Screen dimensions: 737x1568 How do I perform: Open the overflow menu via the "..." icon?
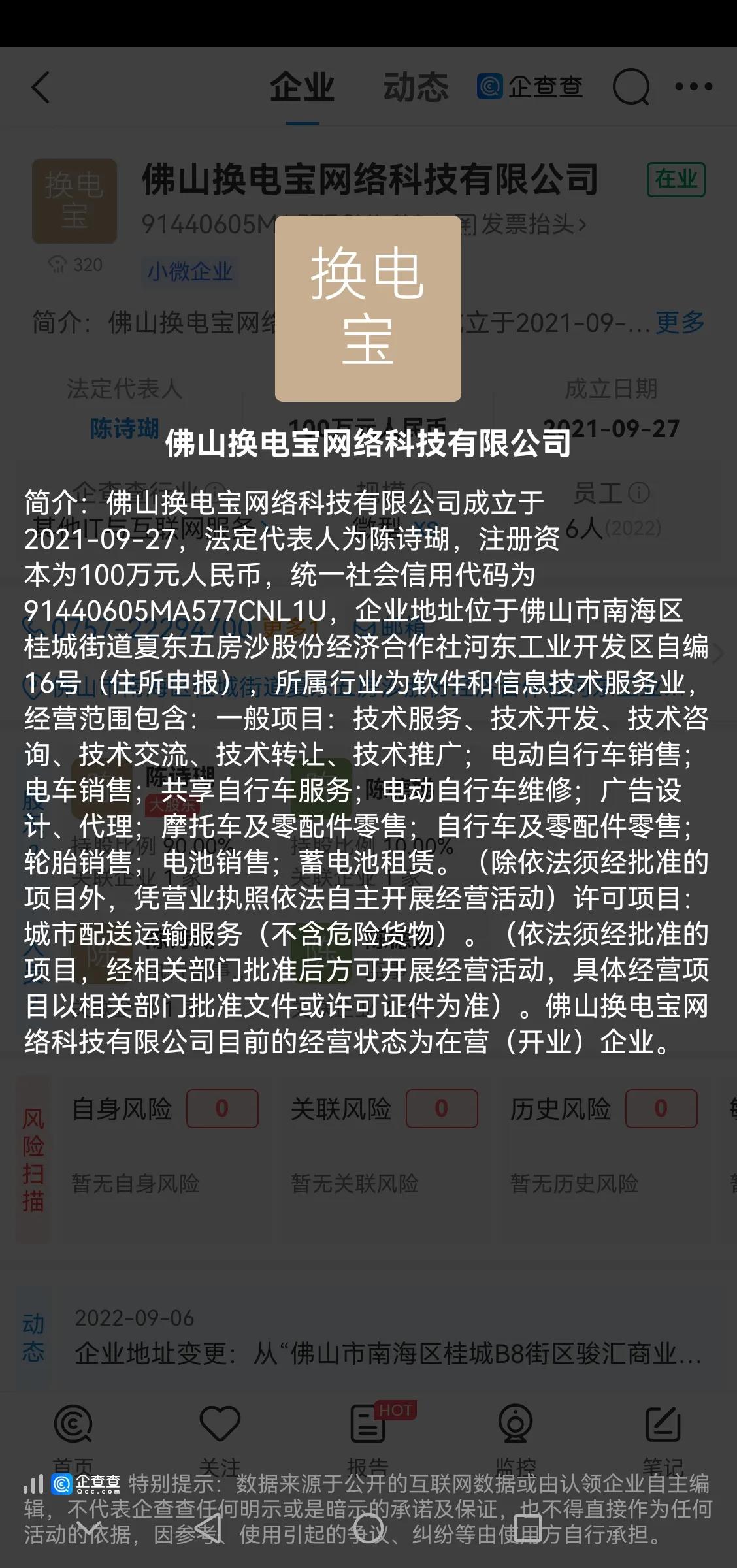pyautogui.click(x=693, y=87)
